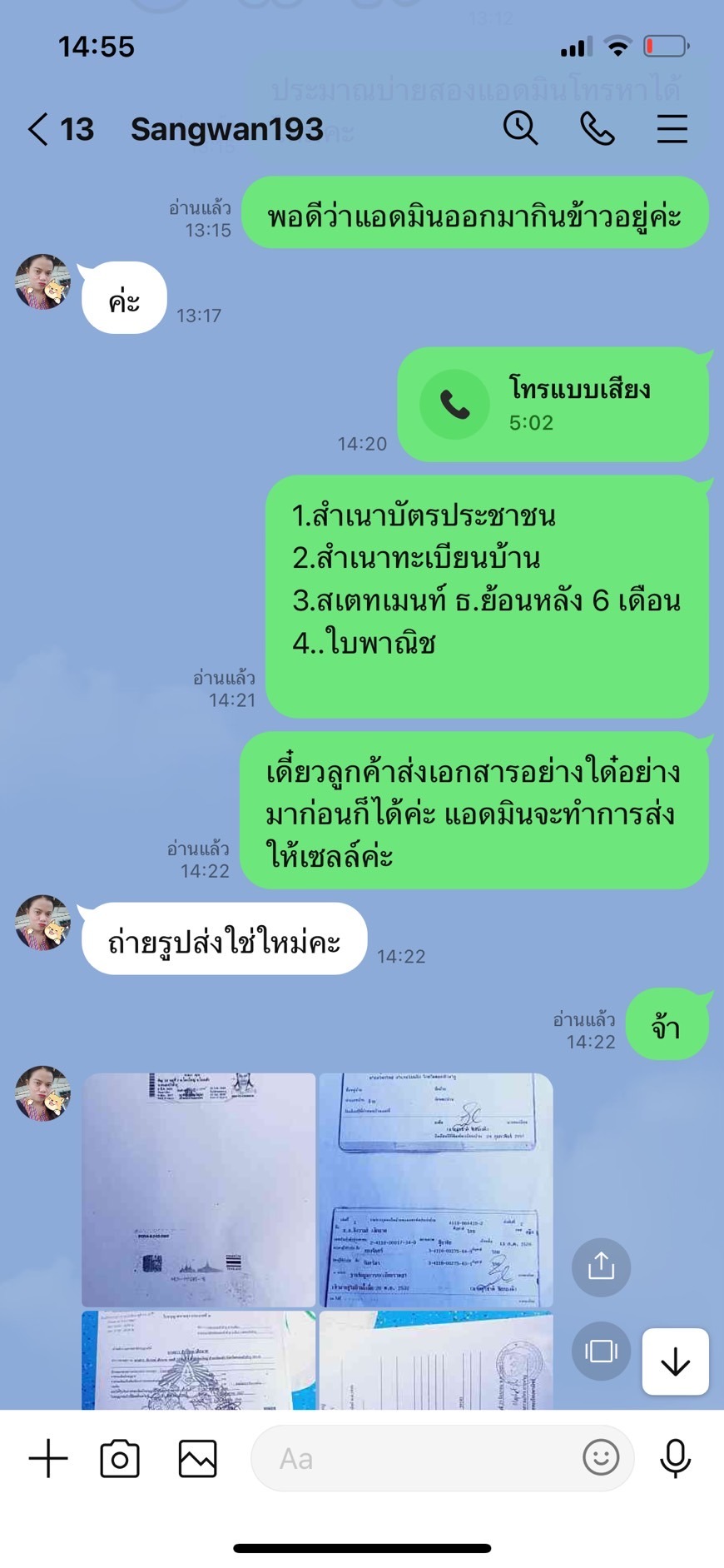Search within this conversation
Viewport: 724px width, 1568px height.
[x=520, y=129]
